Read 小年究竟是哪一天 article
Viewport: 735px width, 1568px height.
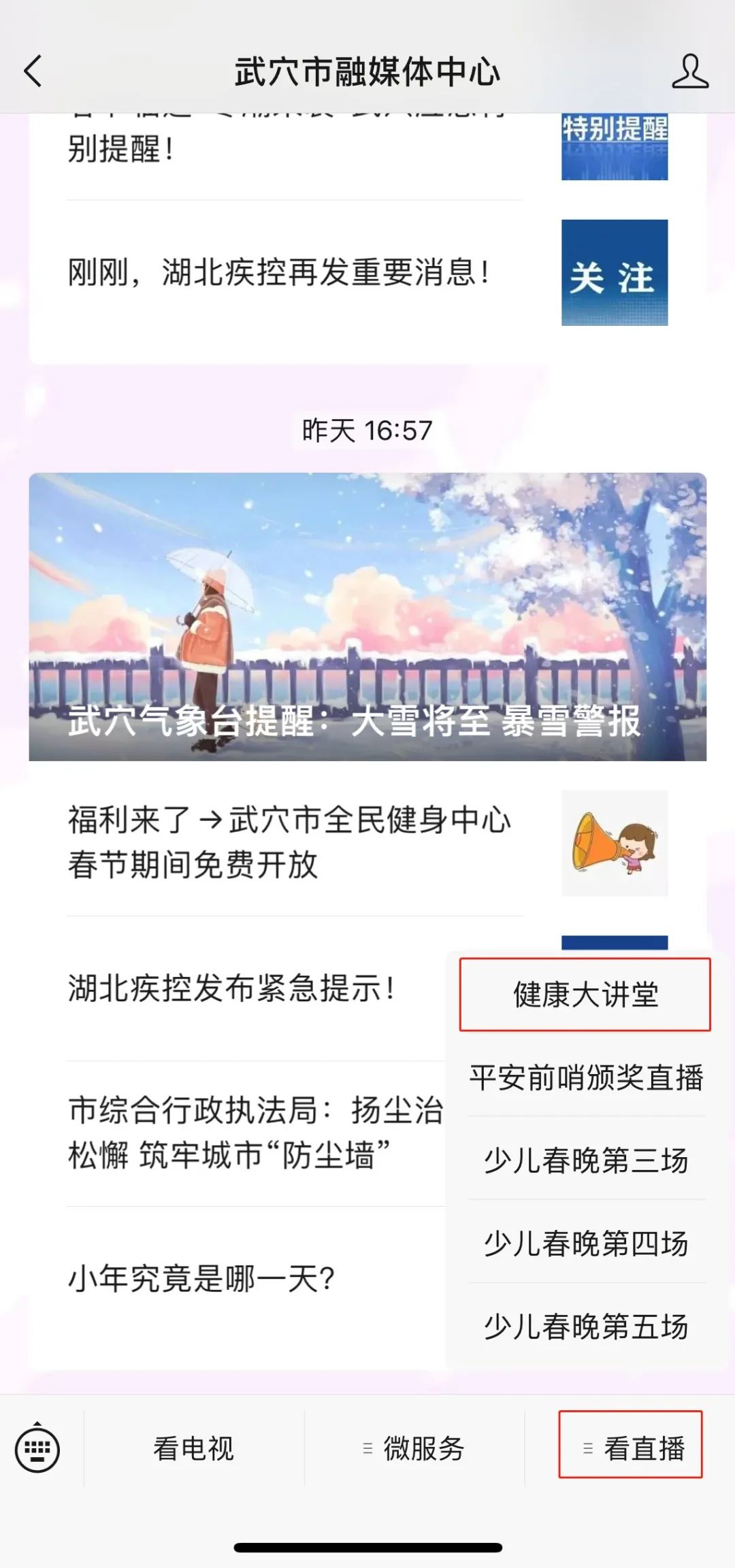(x=201, y=1279)
